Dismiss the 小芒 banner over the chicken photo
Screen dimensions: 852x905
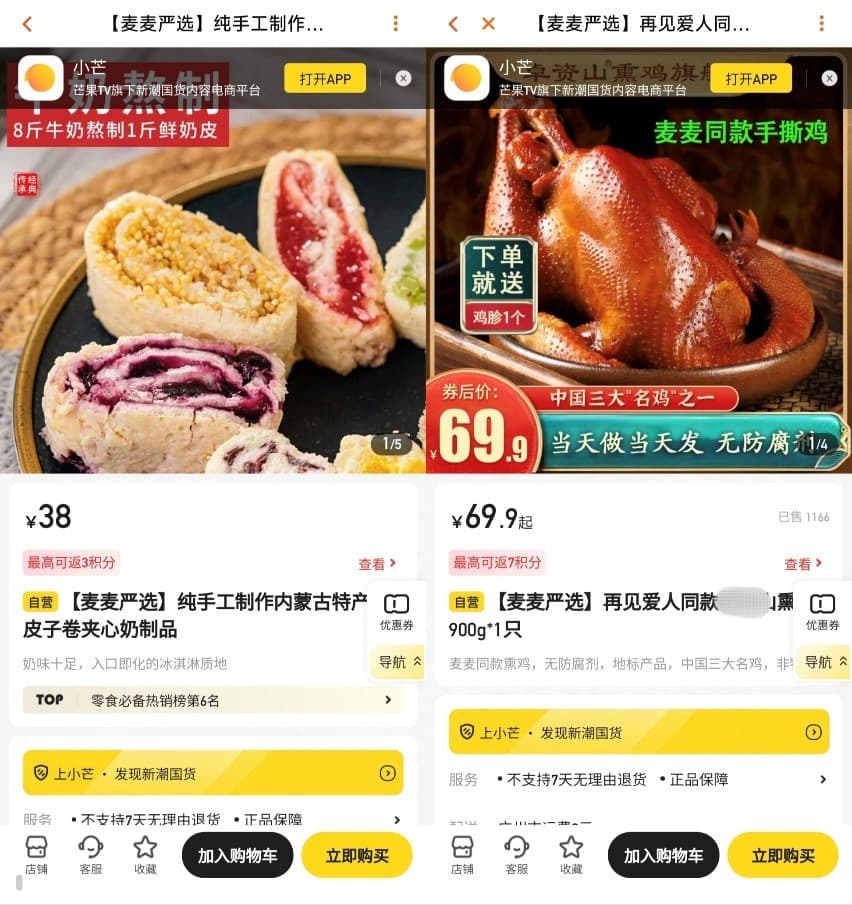click(x=829, y=78)
